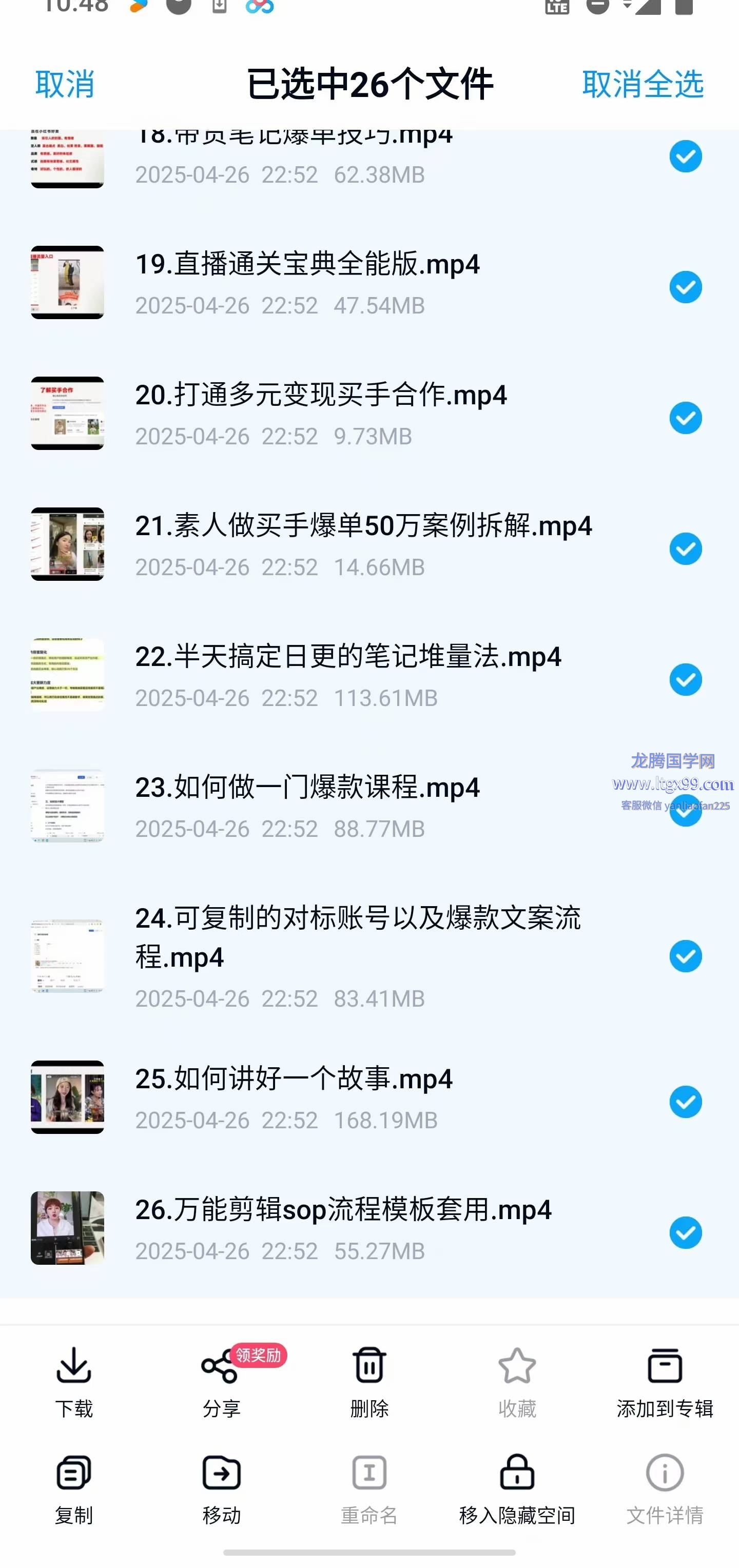Uncheck 22.半天搞定日更的笔记堆量法.mp4
This screenshot has height=1568, width=739.
(x=686, y=679)
